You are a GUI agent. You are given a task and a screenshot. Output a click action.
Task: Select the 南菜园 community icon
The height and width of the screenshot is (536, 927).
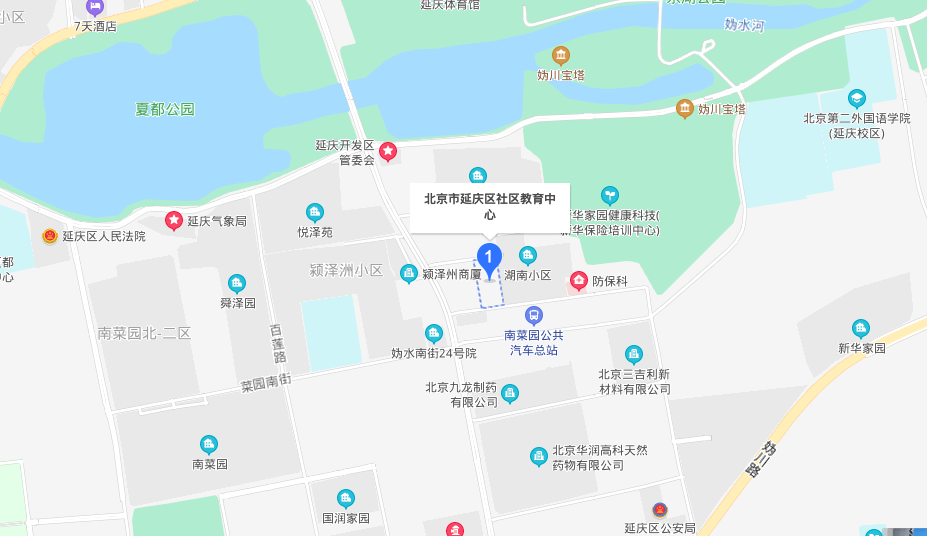tap(209, 444)
